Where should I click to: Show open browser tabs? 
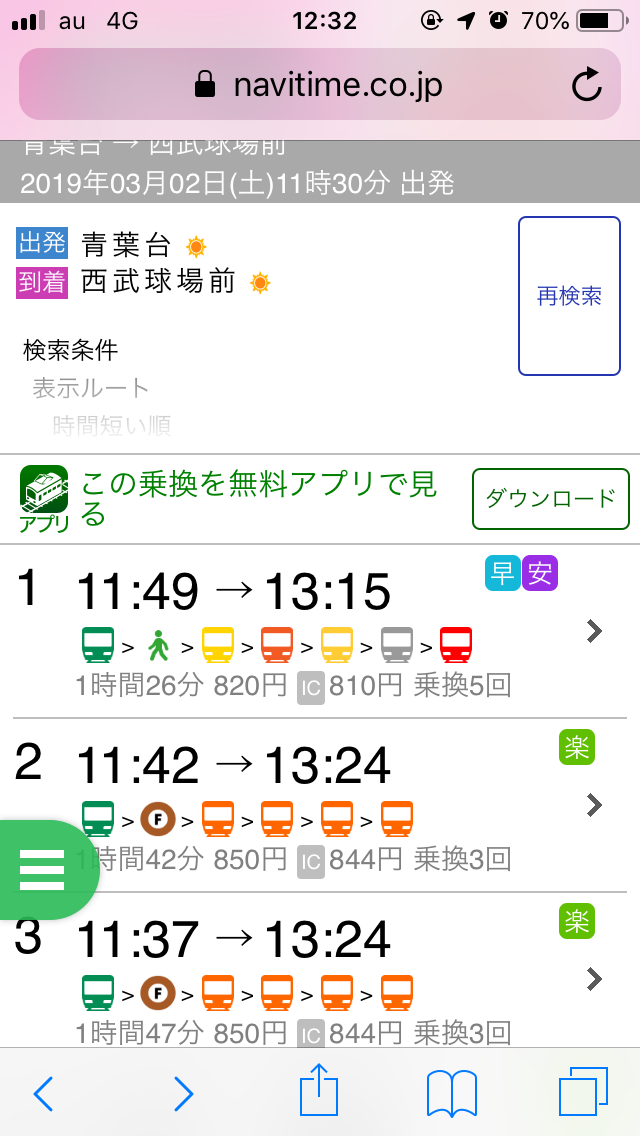[x=583, y=1093]
